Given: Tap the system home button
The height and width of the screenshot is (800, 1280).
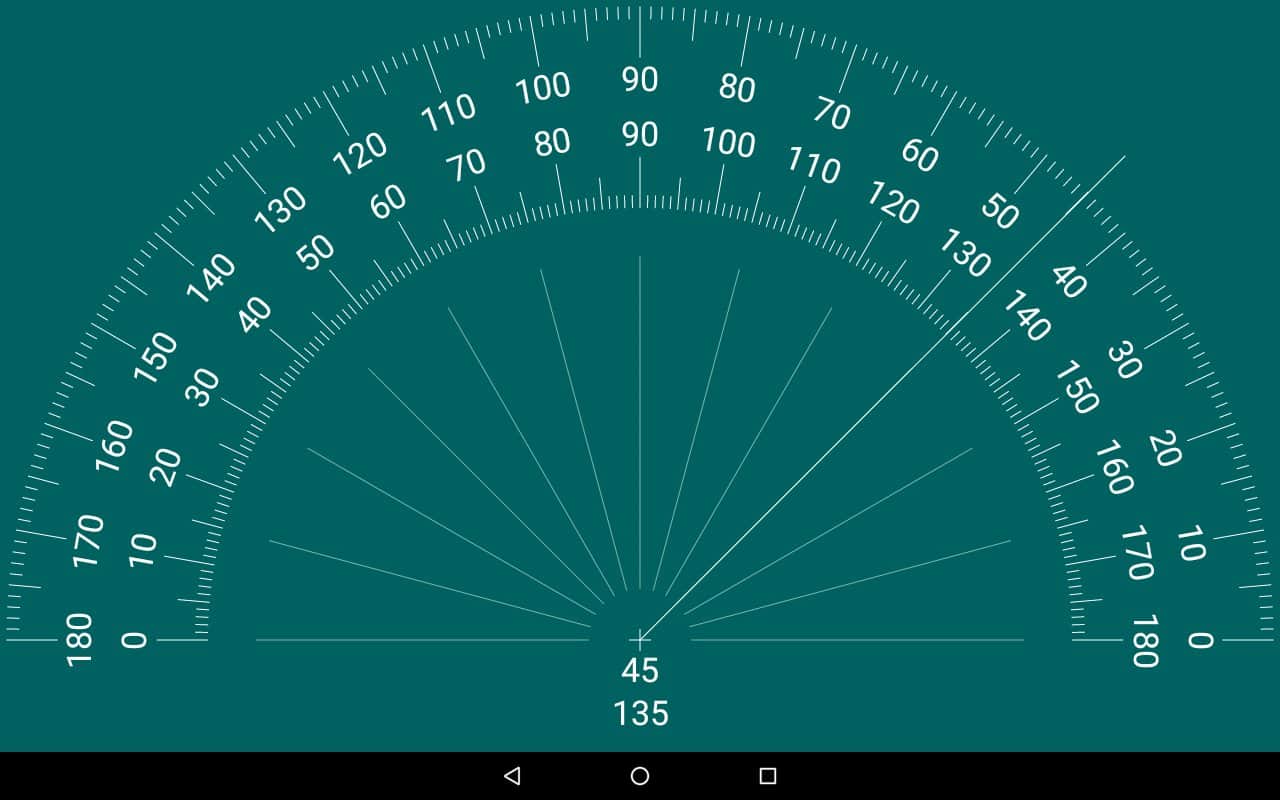Looking at the screenshot, I should click(640, 775).
